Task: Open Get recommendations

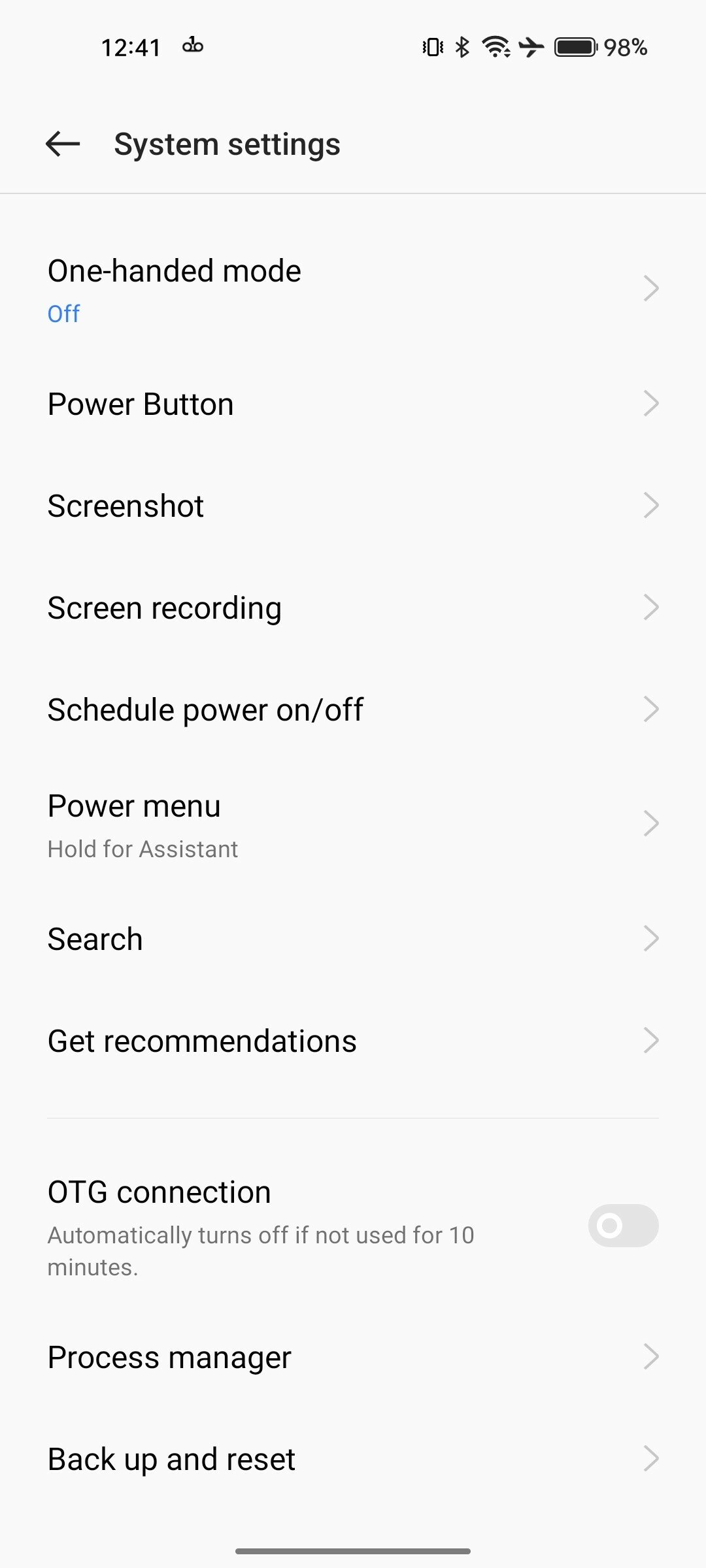Action: pos(353,1041)
